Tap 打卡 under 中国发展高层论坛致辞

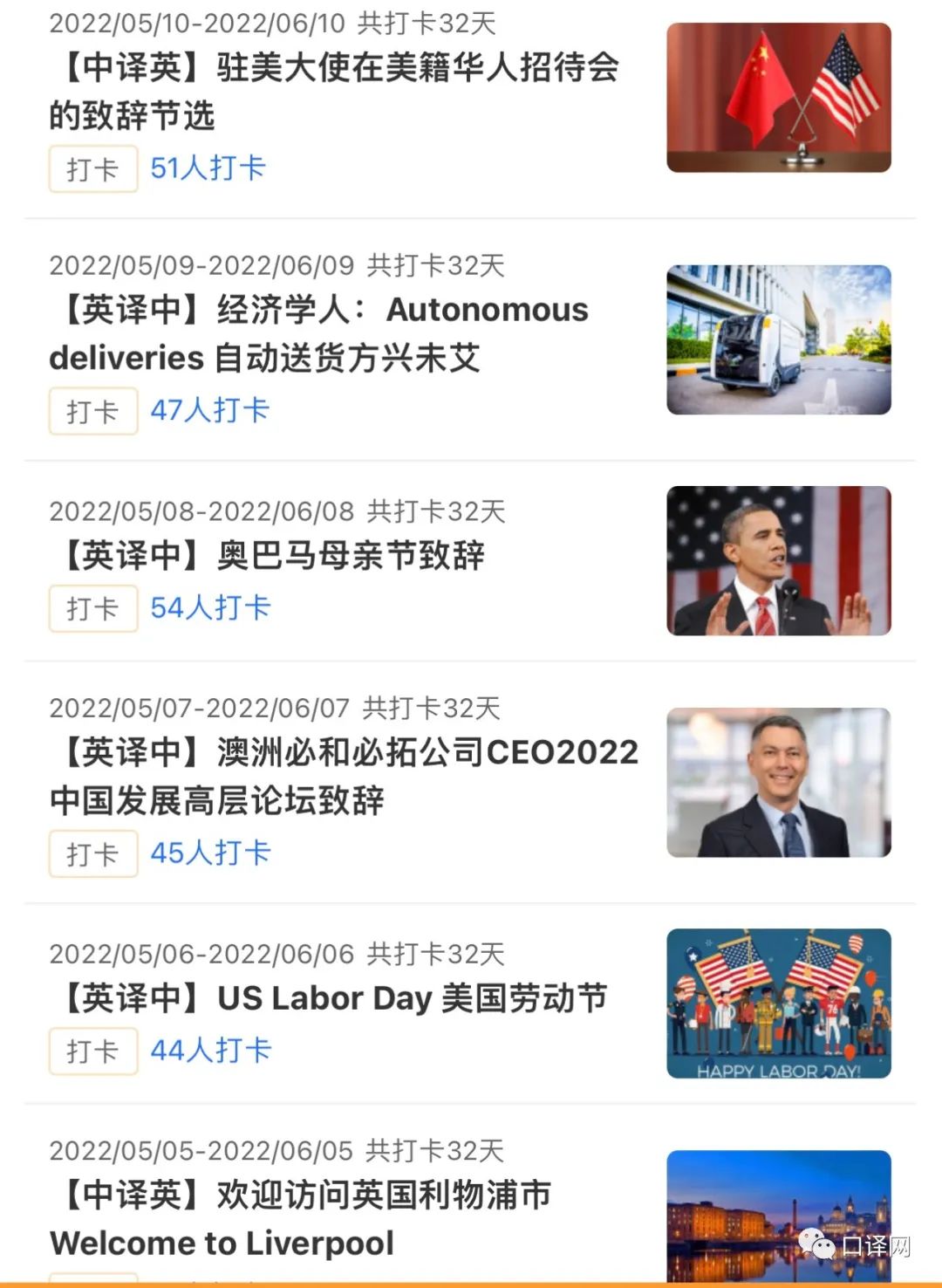click(x=92, y=853)
